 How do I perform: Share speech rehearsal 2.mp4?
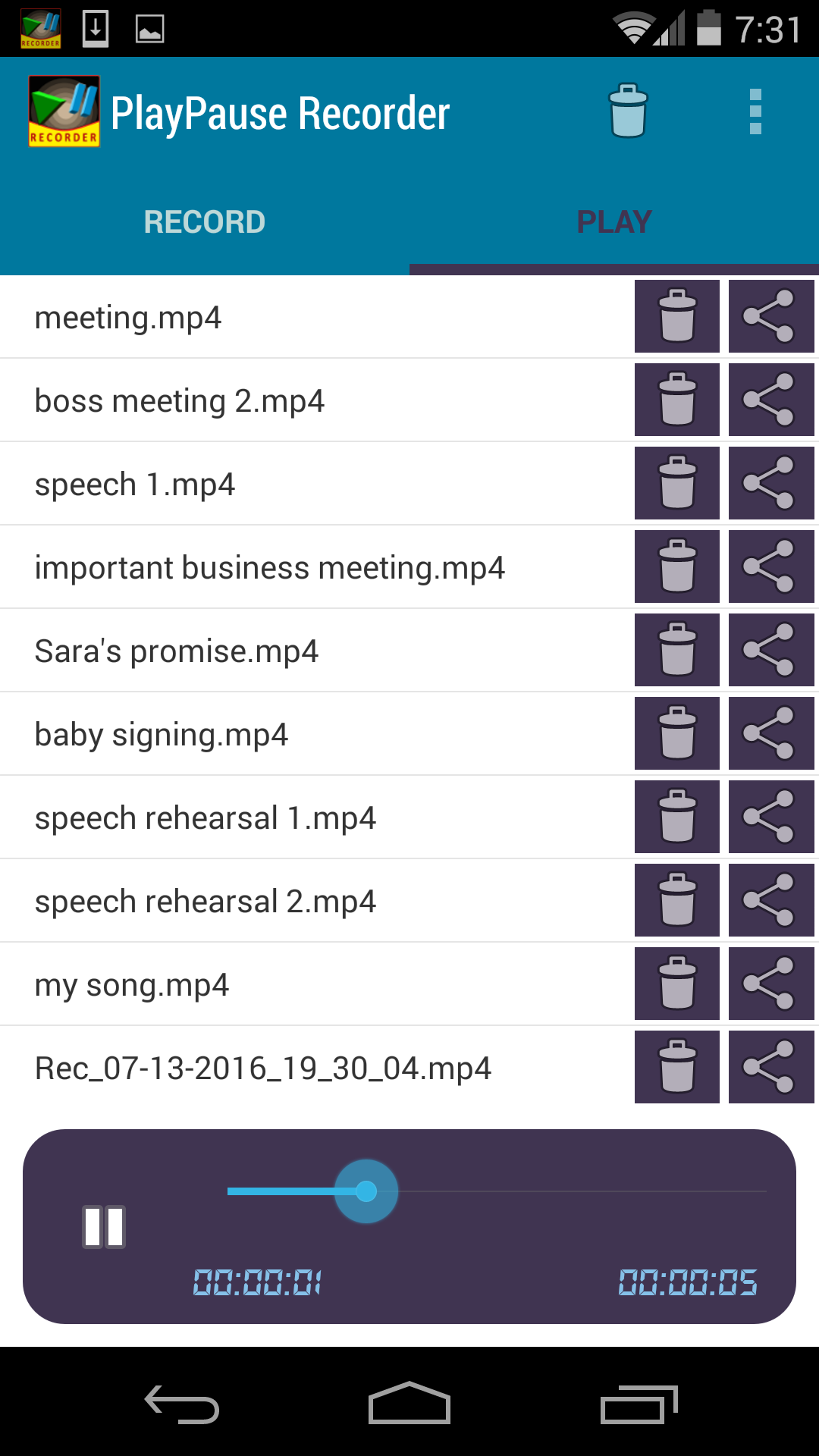tap(770, 900)
